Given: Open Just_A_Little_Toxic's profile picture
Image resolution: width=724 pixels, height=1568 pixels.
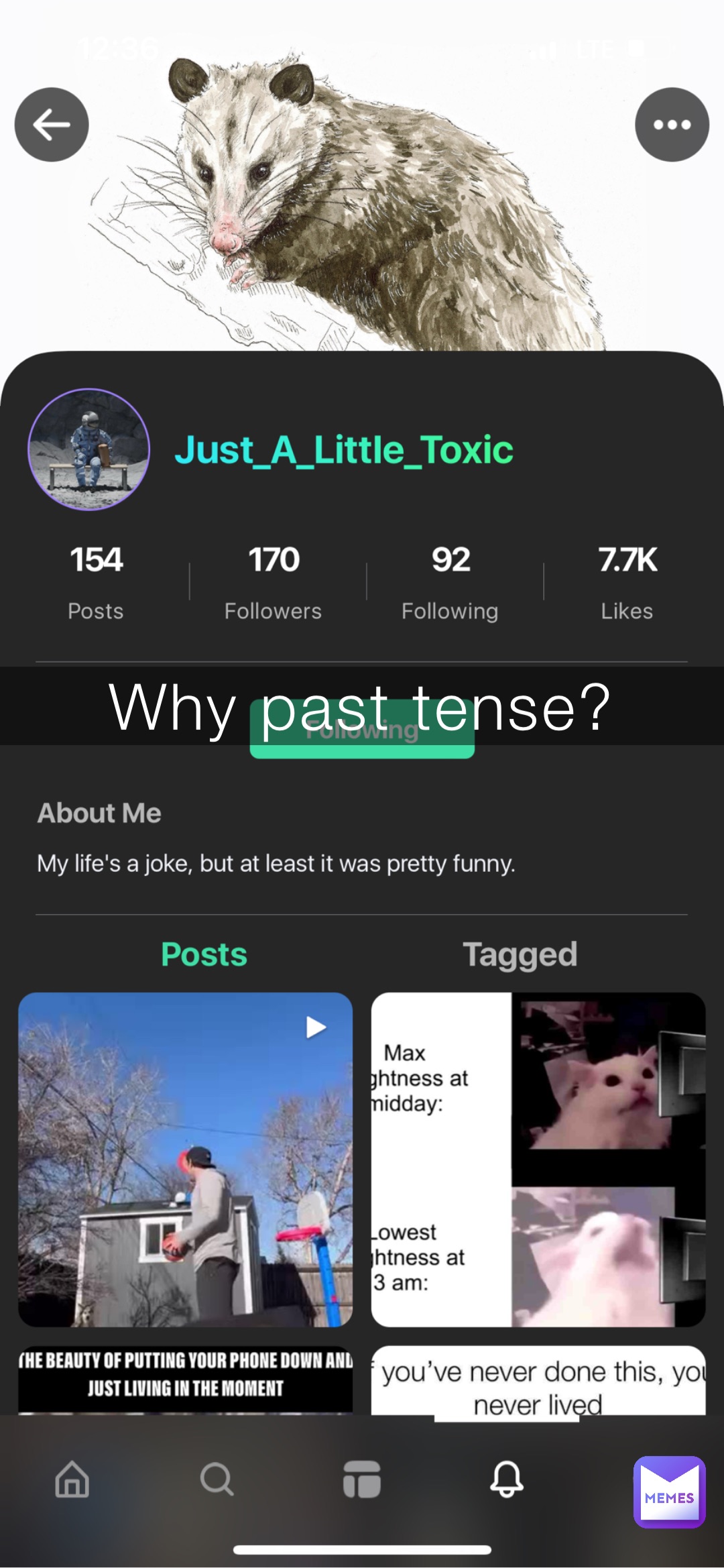Looking at the screenshot, I should (89, 449).
